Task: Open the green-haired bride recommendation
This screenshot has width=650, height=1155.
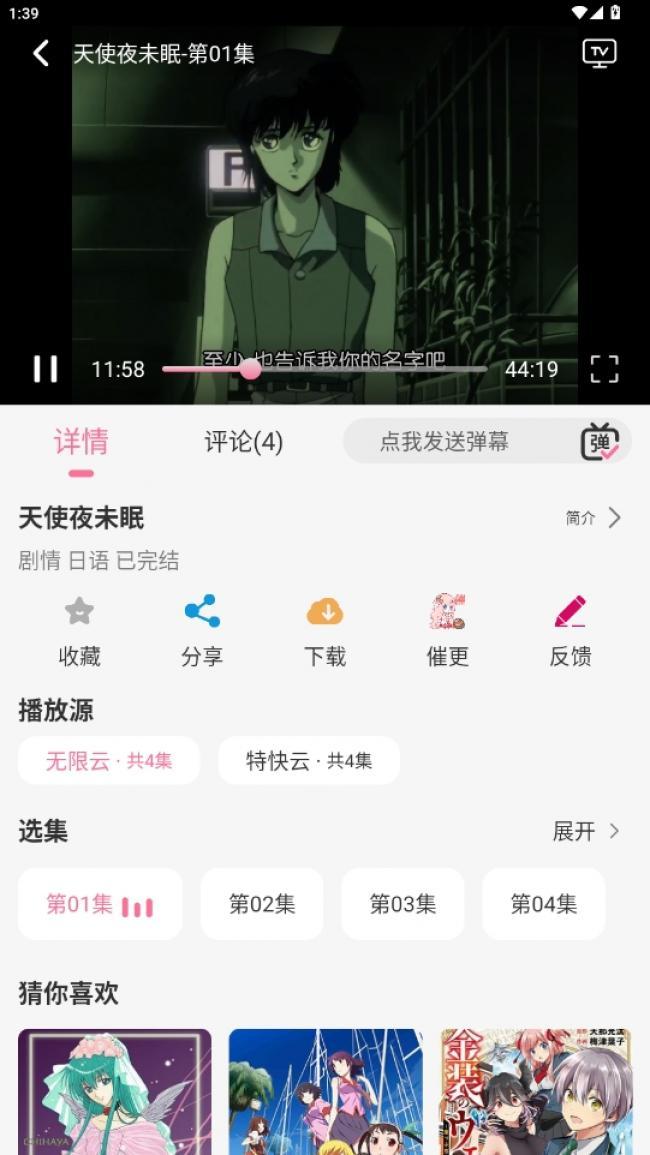Action: point(115,1092)
